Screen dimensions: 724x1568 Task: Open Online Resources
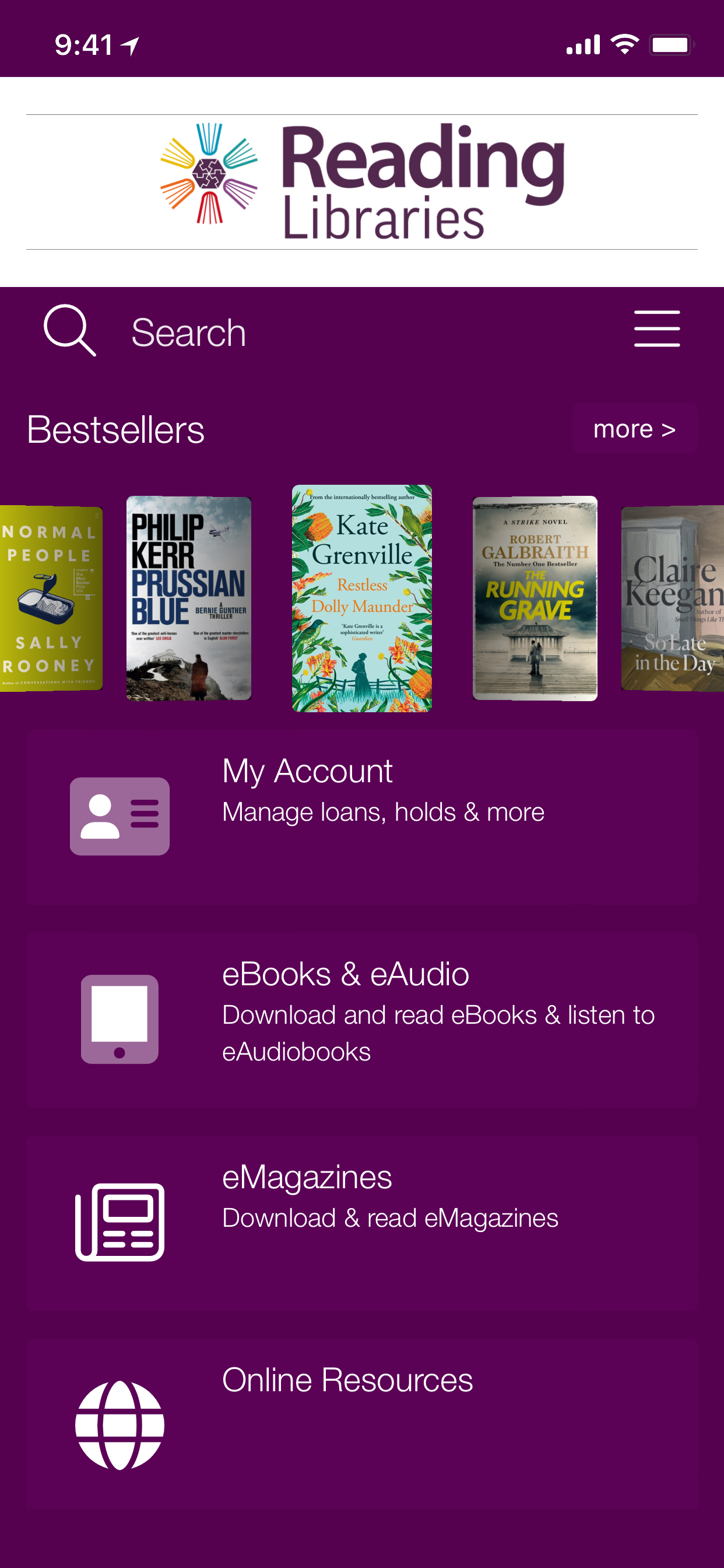coord(362,1424)
